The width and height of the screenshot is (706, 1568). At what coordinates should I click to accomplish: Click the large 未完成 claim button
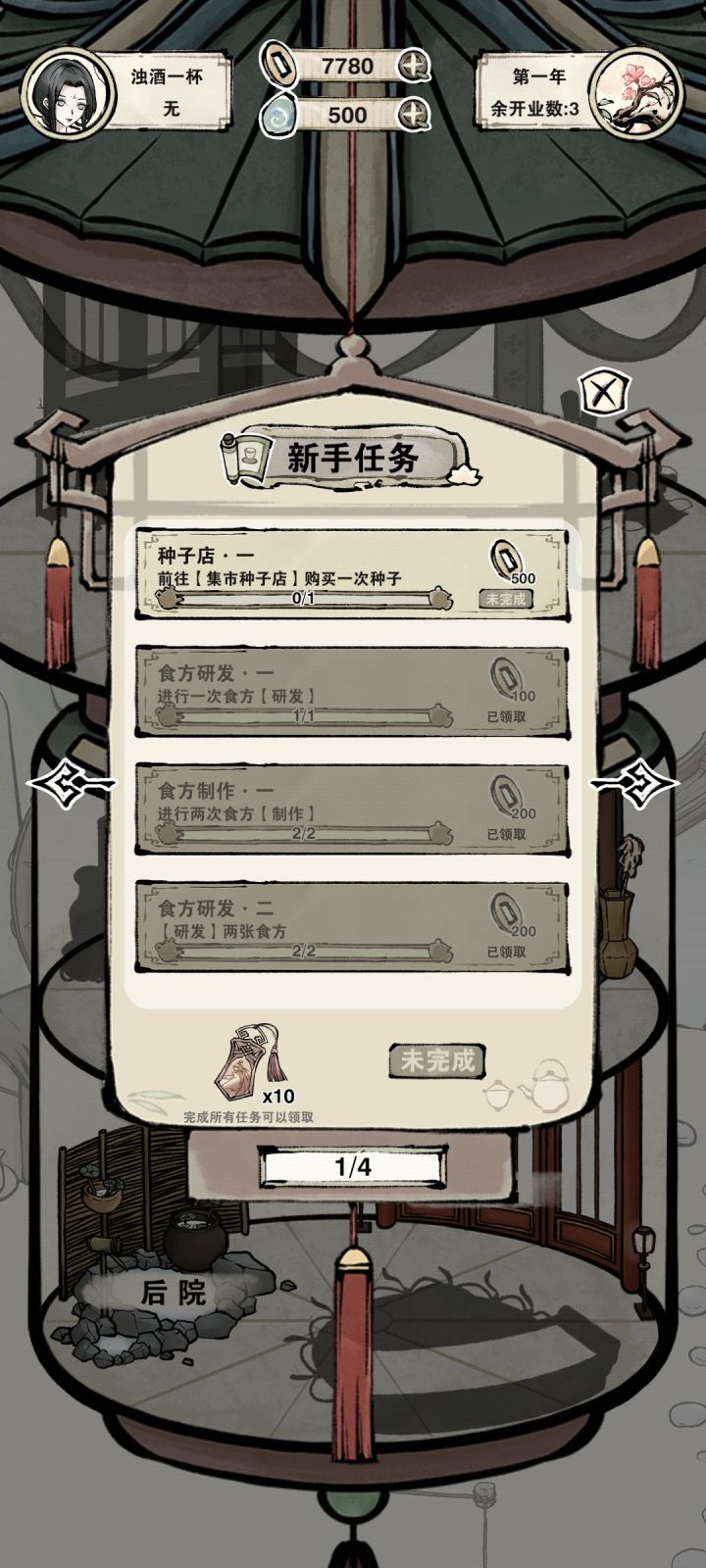439,1058
